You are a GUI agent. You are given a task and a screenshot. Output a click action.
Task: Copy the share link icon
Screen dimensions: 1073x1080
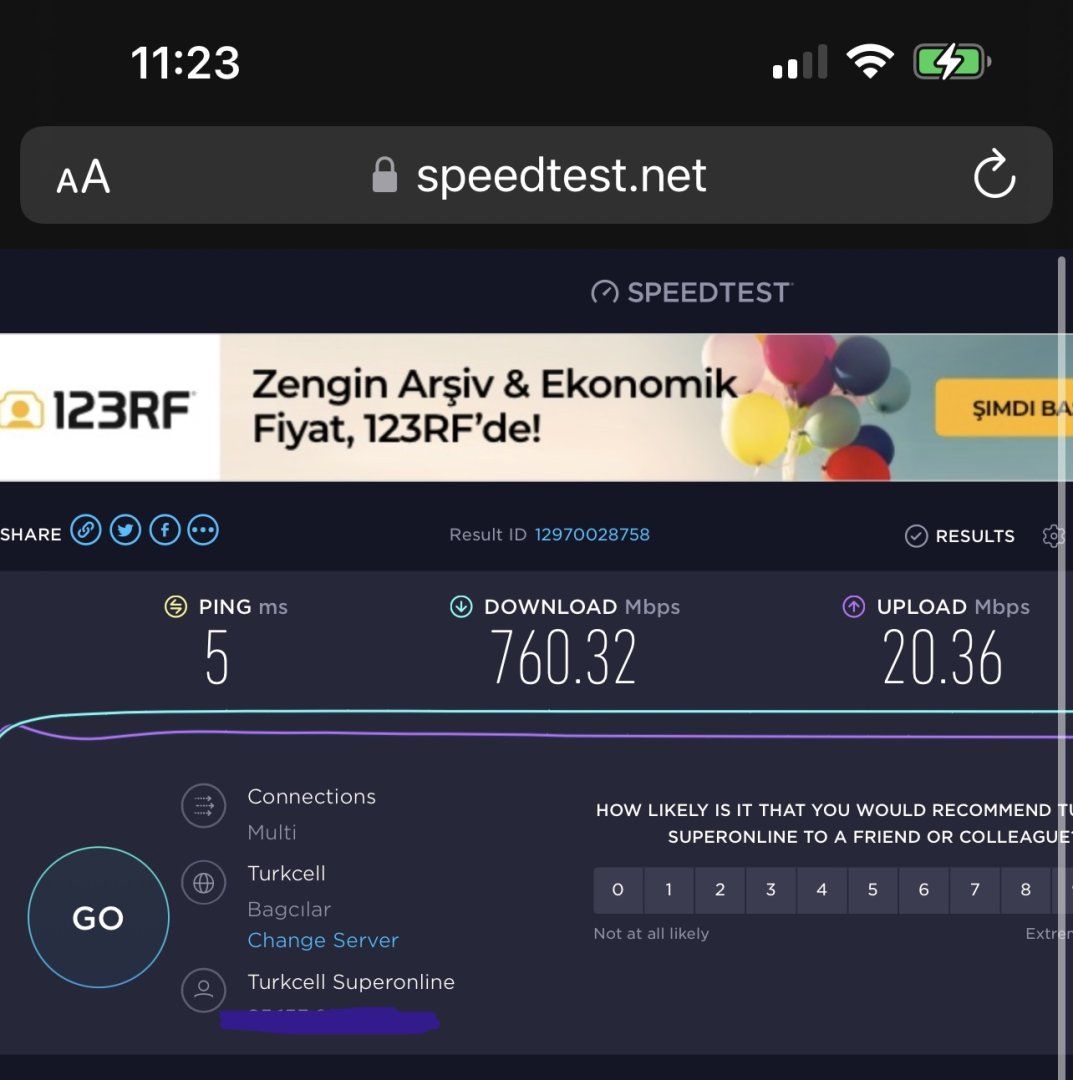point(86,530)
